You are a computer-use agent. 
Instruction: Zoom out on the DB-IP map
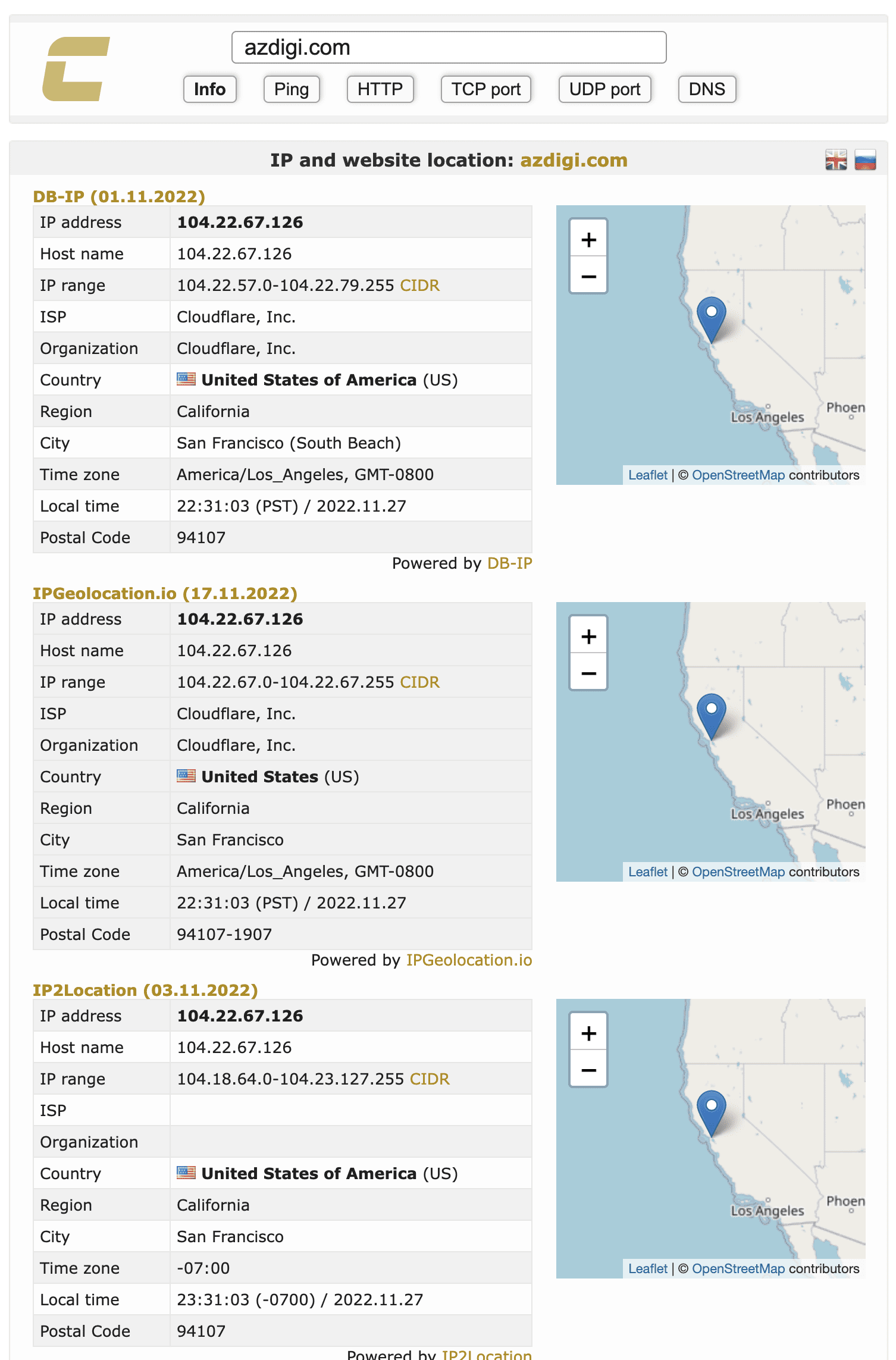[x=588, y=276]
